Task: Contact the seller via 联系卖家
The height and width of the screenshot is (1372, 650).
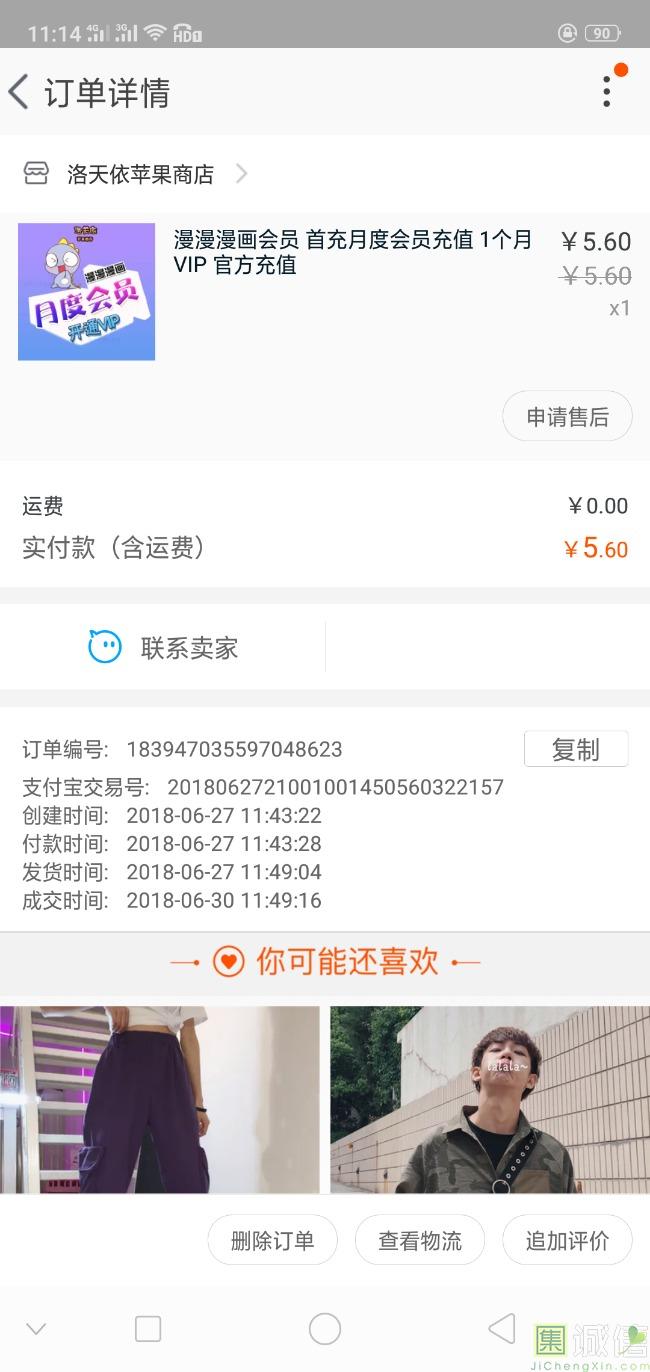Action: (x=163, y=647)
